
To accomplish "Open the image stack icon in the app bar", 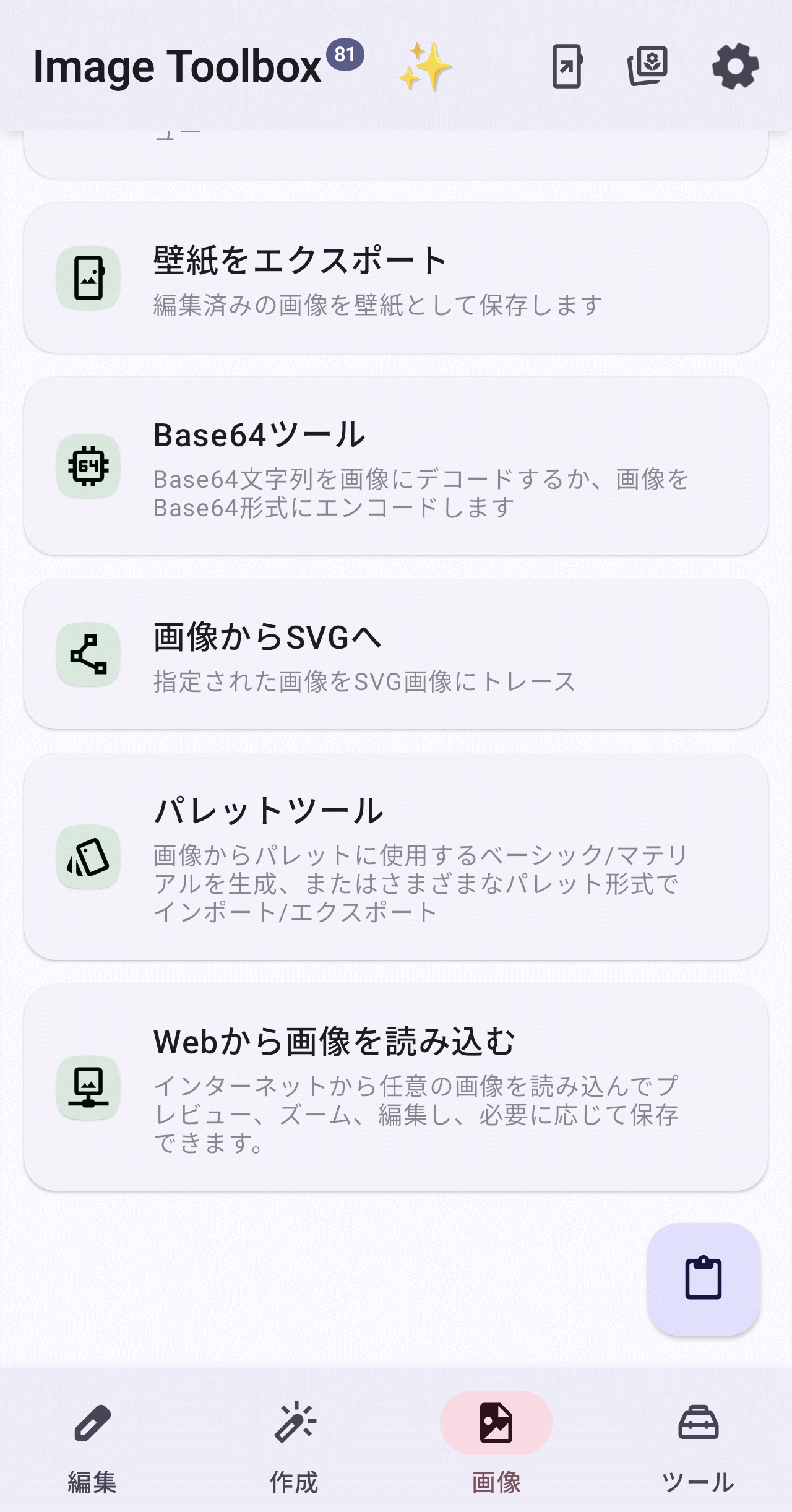I will pyautogui.click(x=648, y=66).
